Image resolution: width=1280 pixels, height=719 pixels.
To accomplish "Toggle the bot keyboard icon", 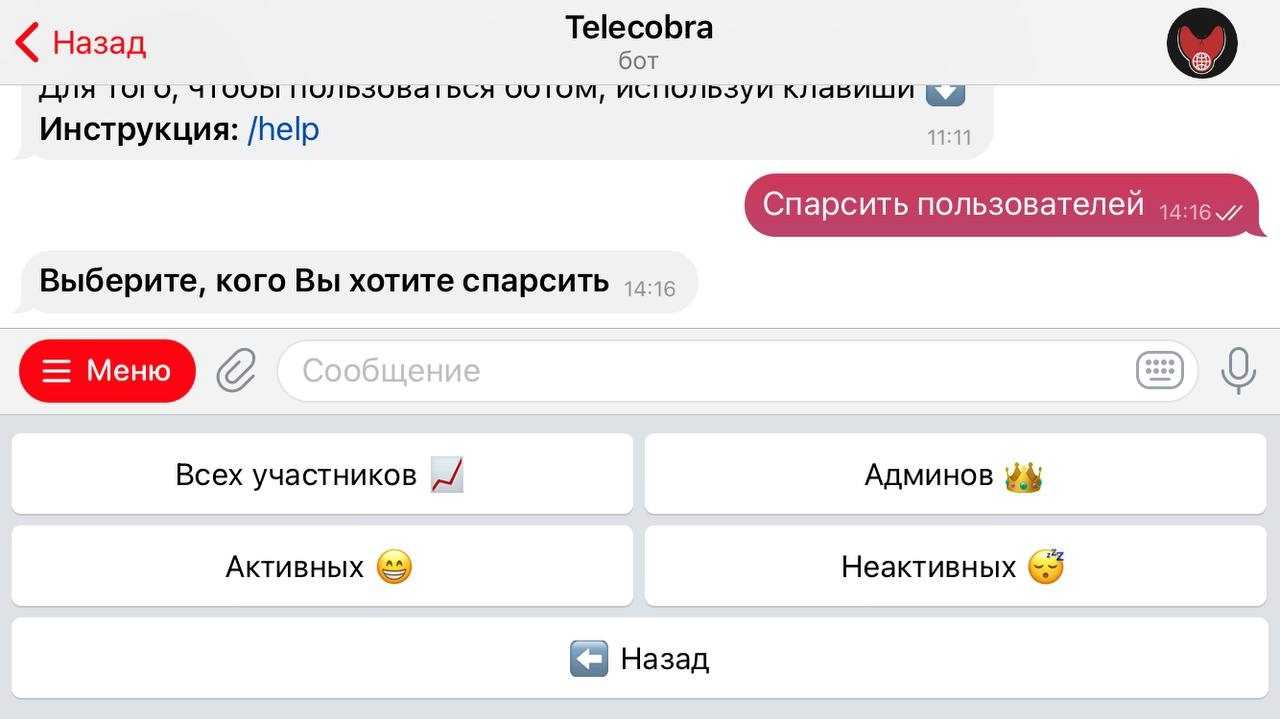I will [x=1159, y=371].
